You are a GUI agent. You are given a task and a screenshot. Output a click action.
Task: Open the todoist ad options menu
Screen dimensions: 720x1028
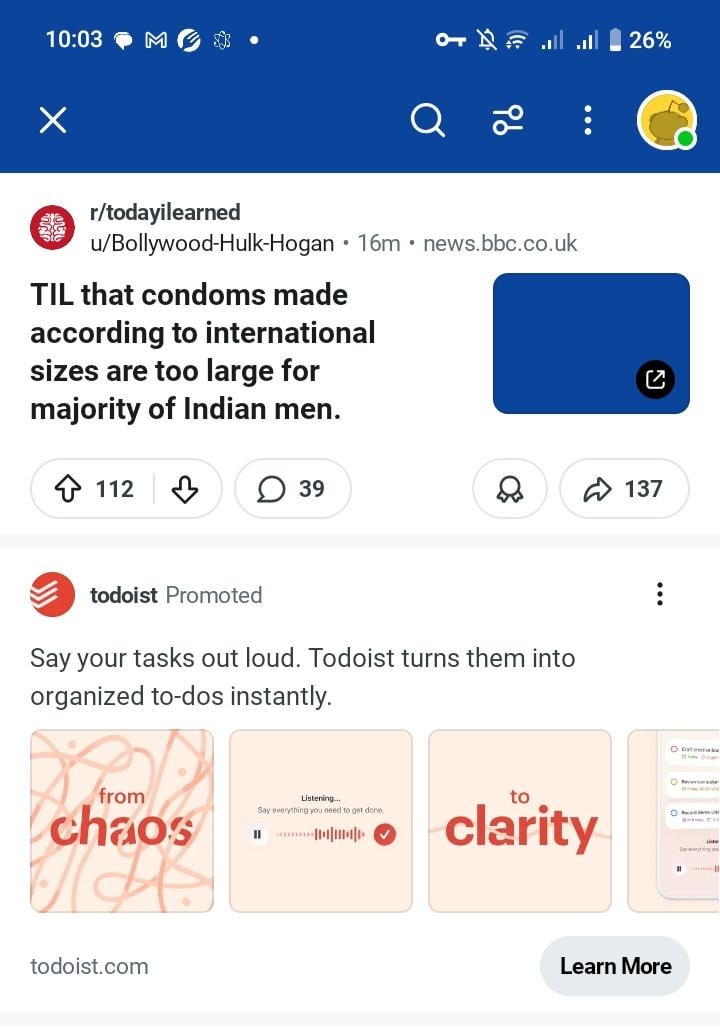(x=659, y=595)
